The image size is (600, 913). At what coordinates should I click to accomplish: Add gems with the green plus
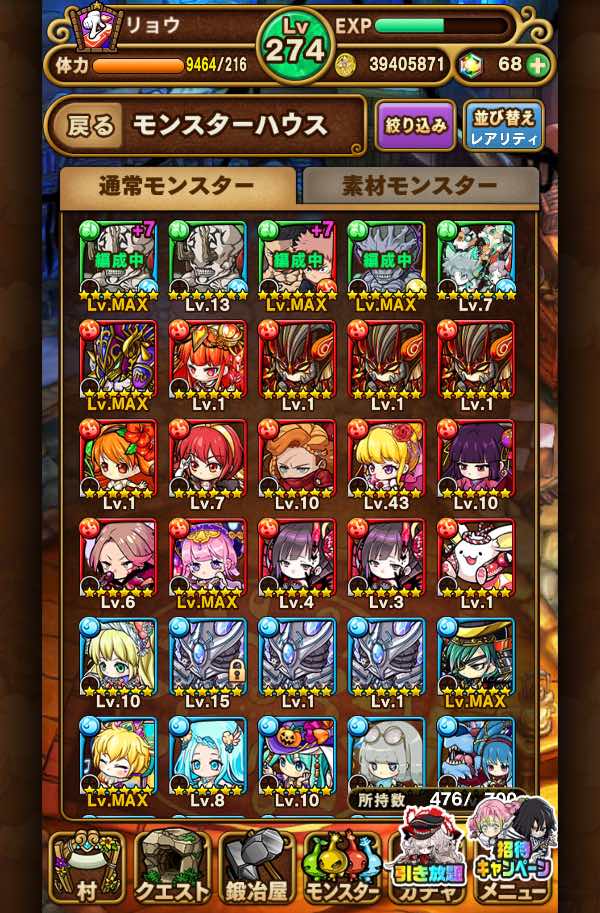click(x=537, y=65)
